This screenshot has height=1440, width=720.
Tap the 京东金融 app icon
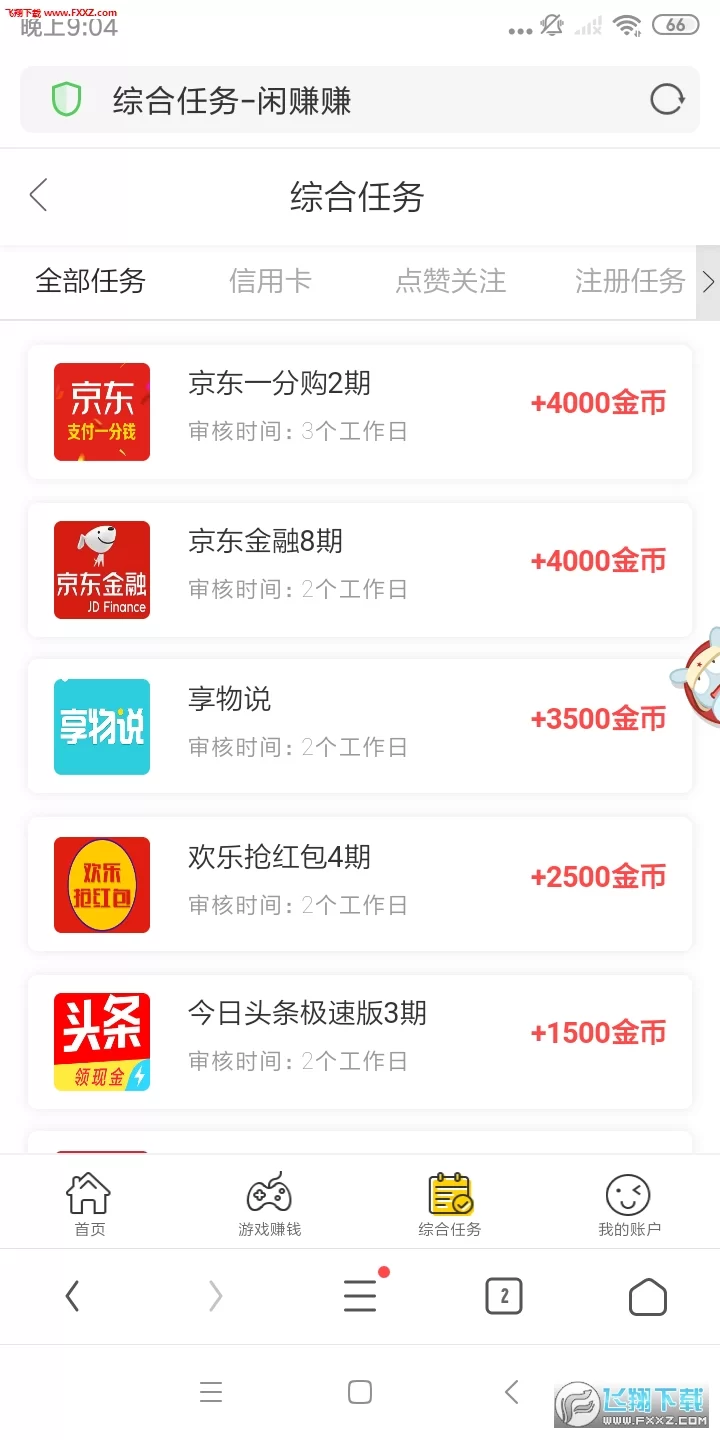coord(101,570)
